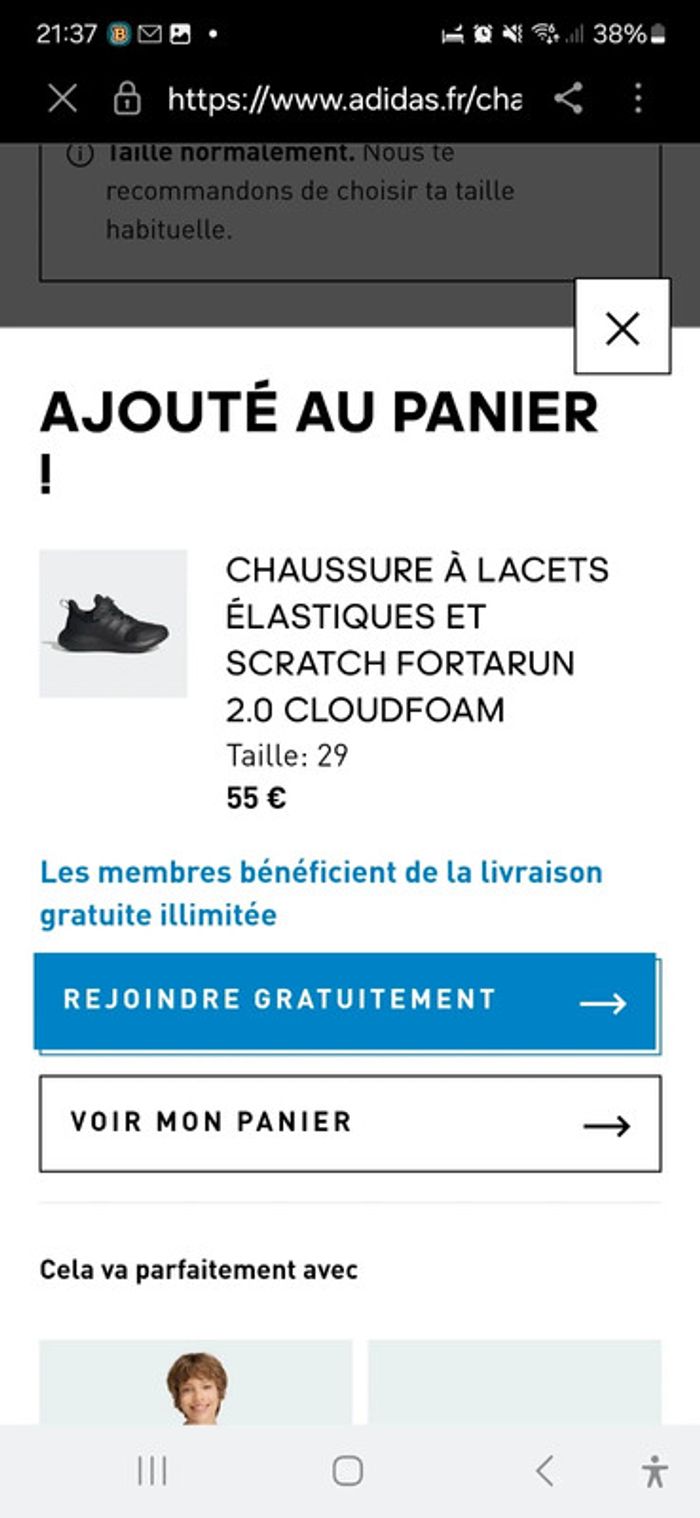Go to the home screen

347,1470
